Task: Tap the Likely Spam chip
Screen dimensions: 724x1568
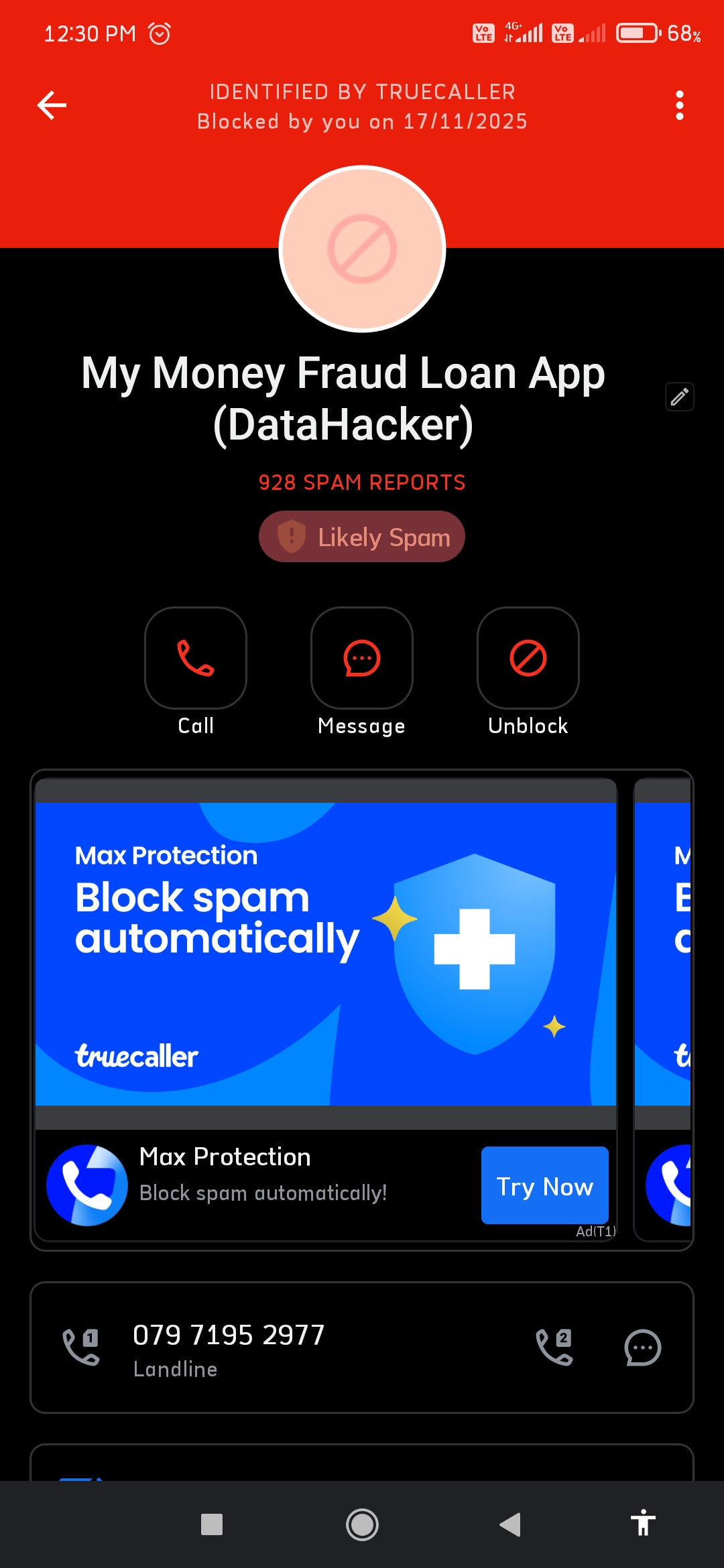Action: pyautogui.click(x=362, y=537)
